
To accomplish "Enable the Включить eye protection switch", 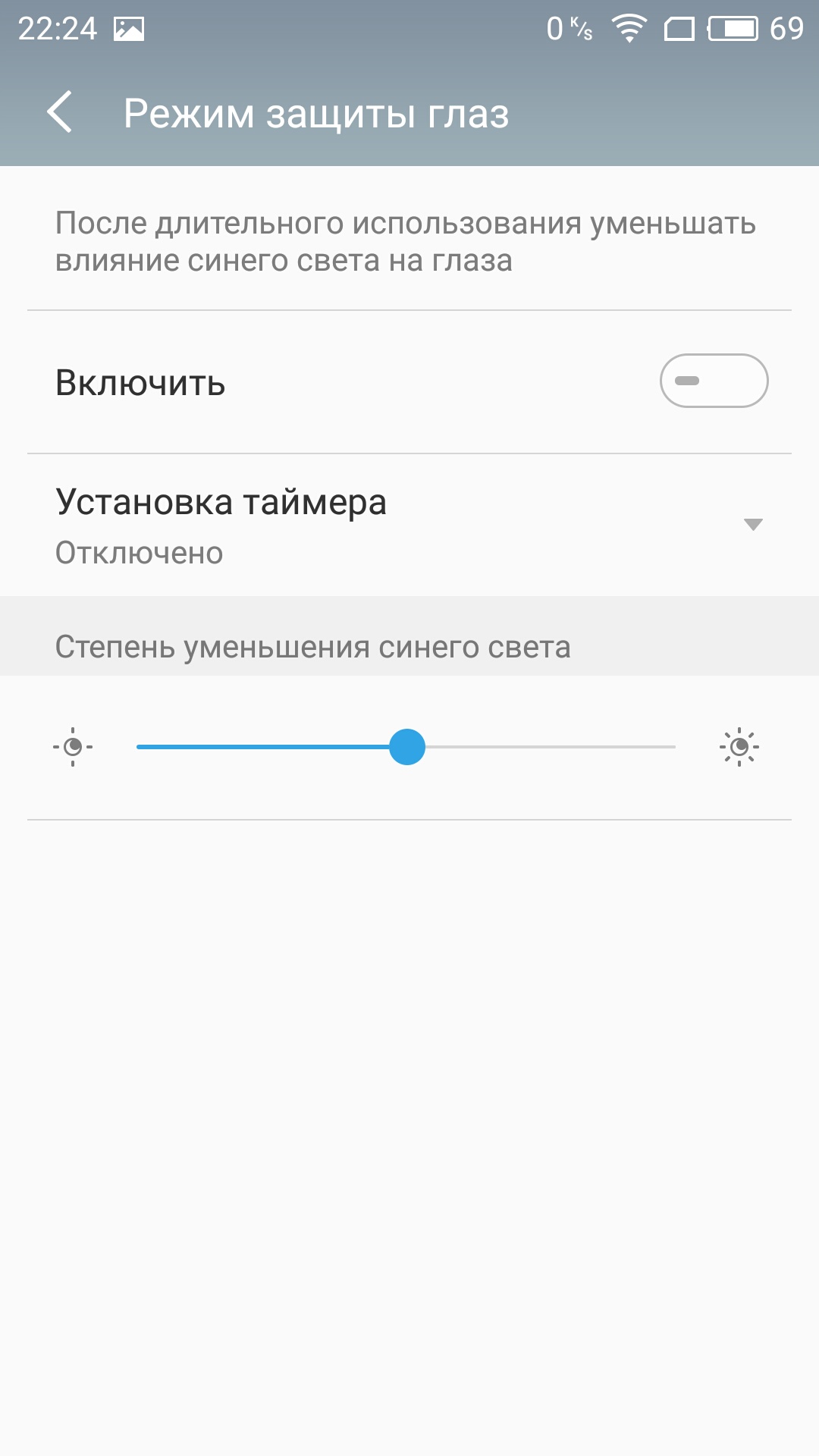I will pyautogui.click(x=714, y=381).
